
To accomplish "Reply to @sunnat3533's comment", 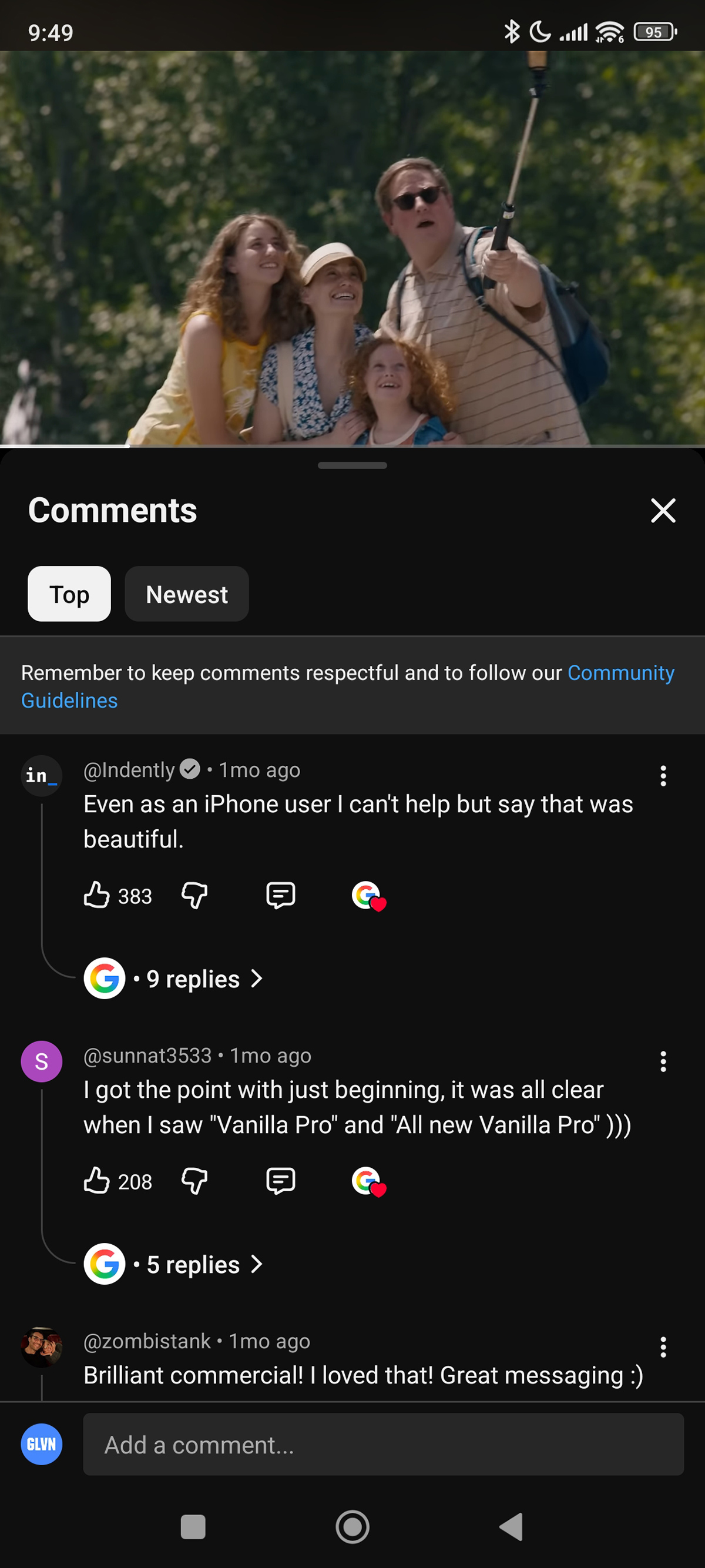I will point(280,1181).
